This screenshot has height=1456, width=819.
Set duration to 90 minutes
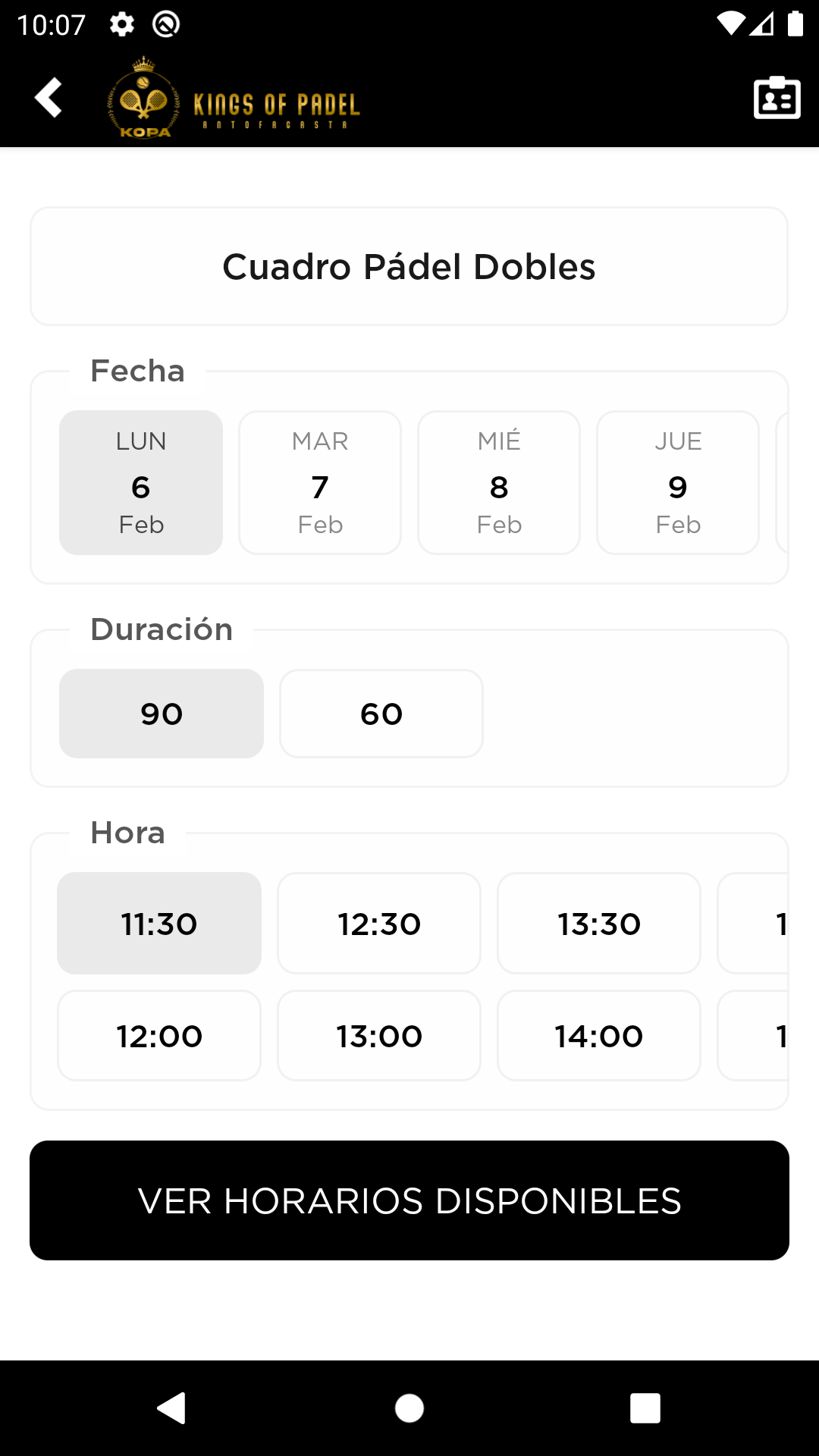[162, 714]
